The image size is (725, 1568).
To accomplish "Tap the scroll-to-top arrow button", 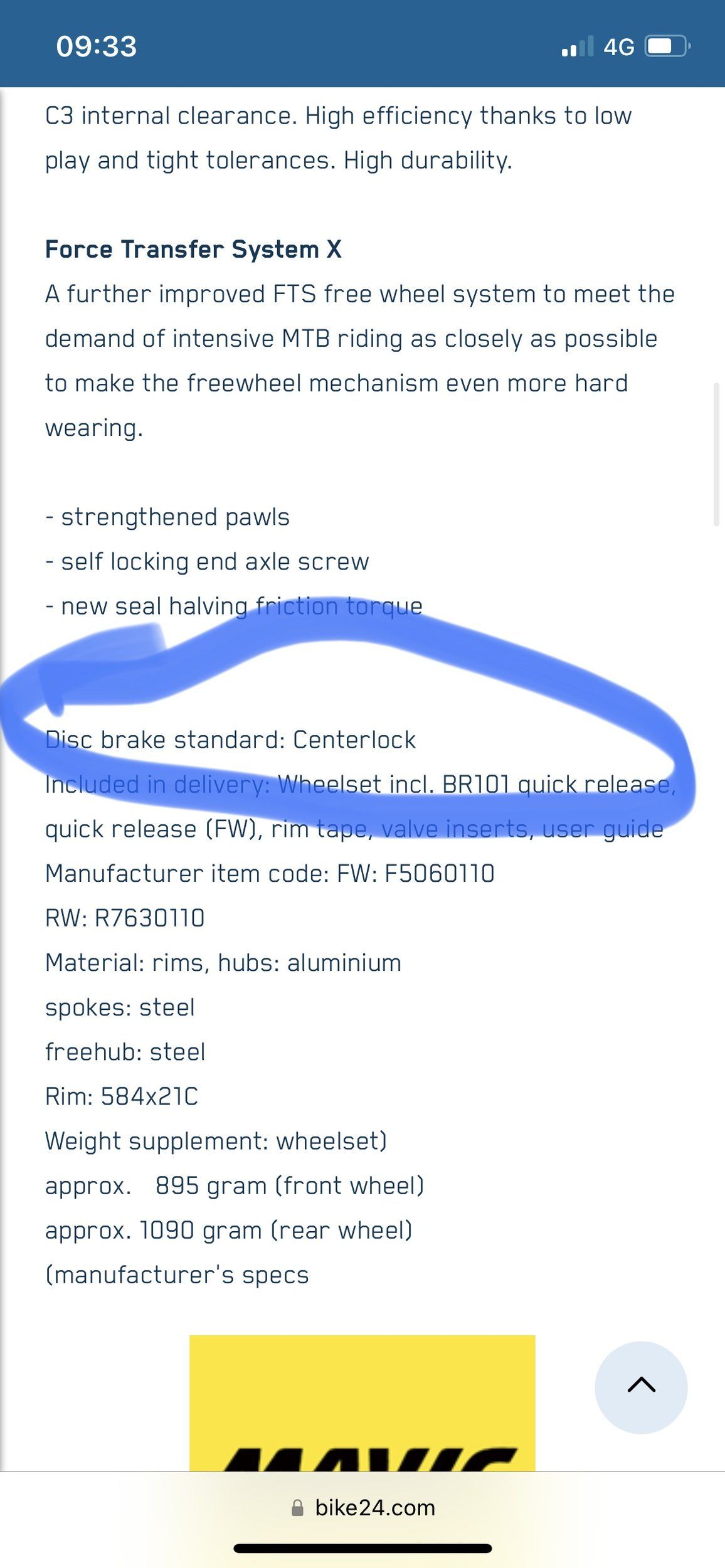I will tap(641, 1387).
